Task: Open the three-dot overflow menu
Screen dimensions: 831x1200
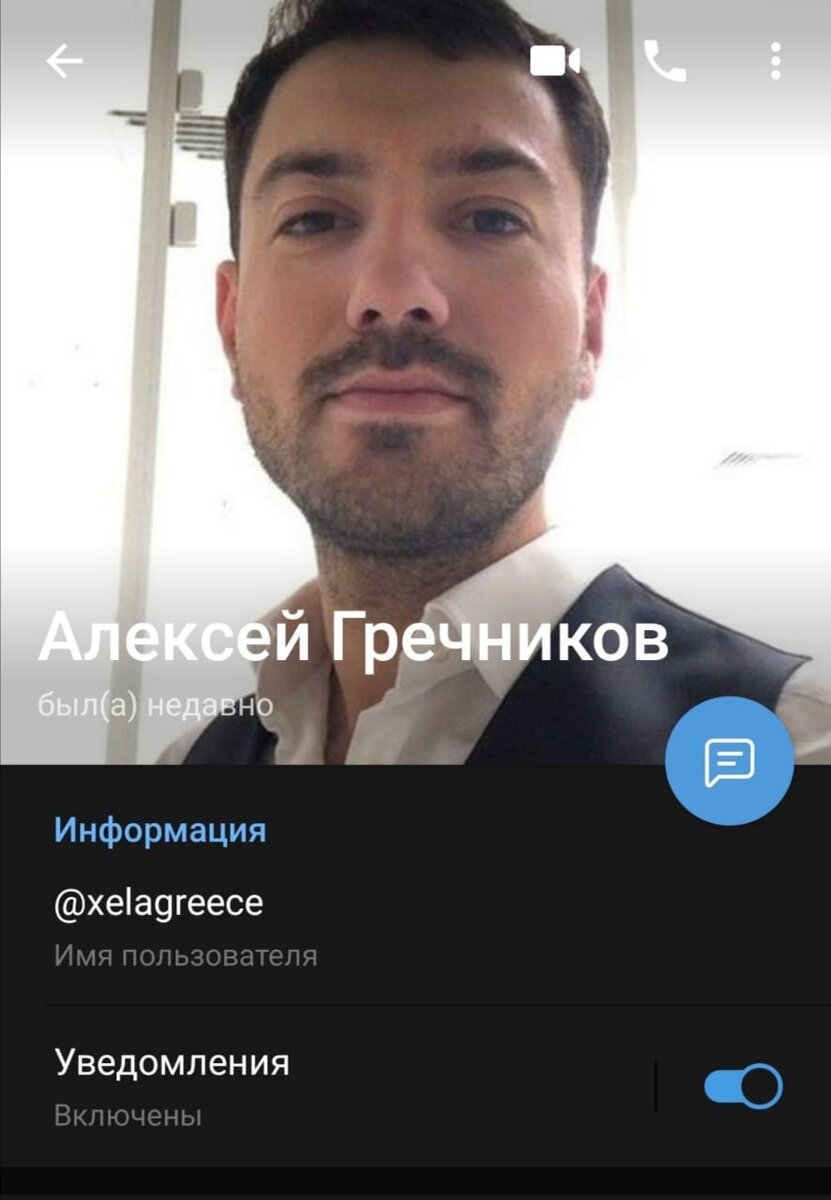Action: click(775, 62)
